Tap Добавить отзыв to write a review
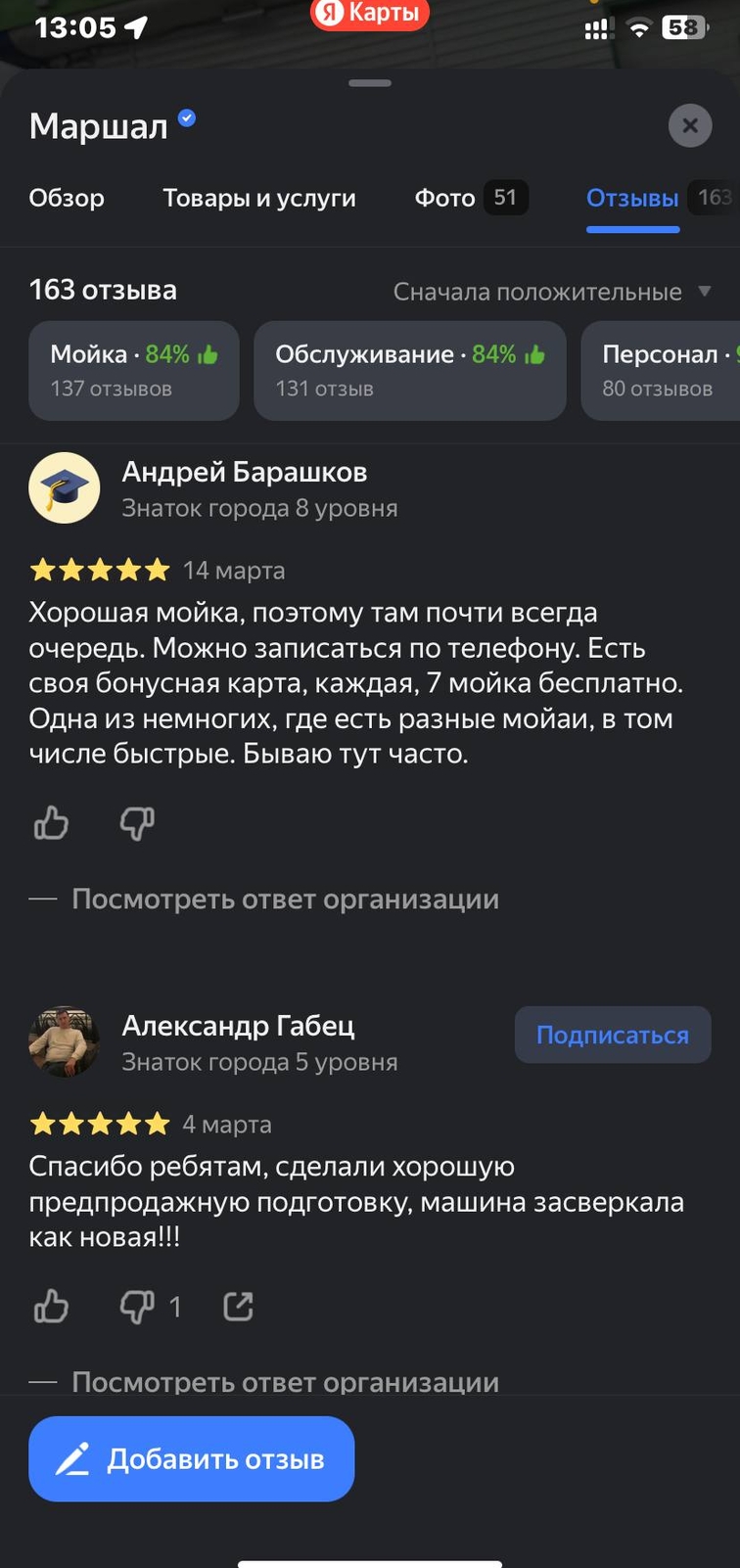 tap(191, 1458)
